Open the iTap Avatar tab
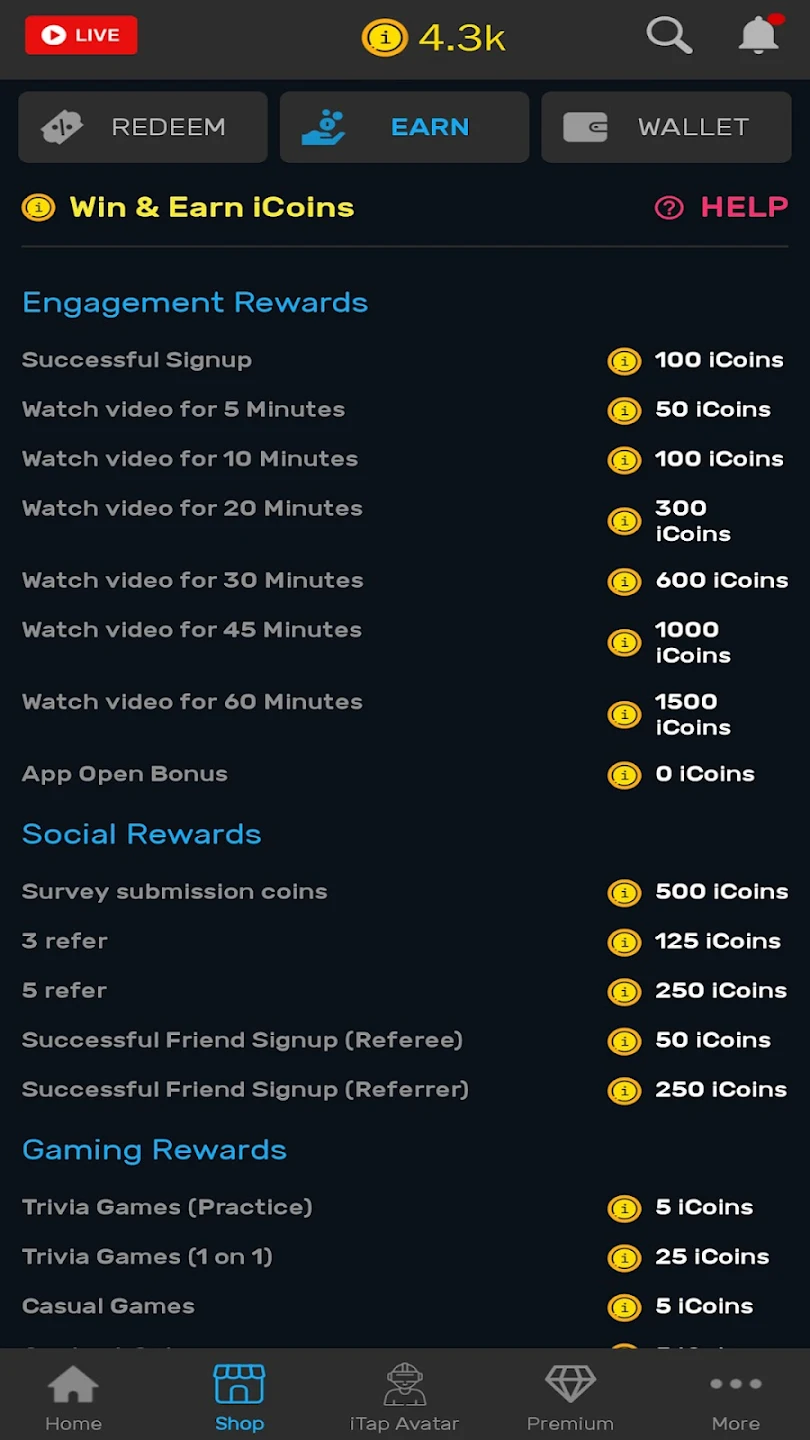This screenshot has height=1440, width=810. pyautogui.click(x=404, y=1397)
